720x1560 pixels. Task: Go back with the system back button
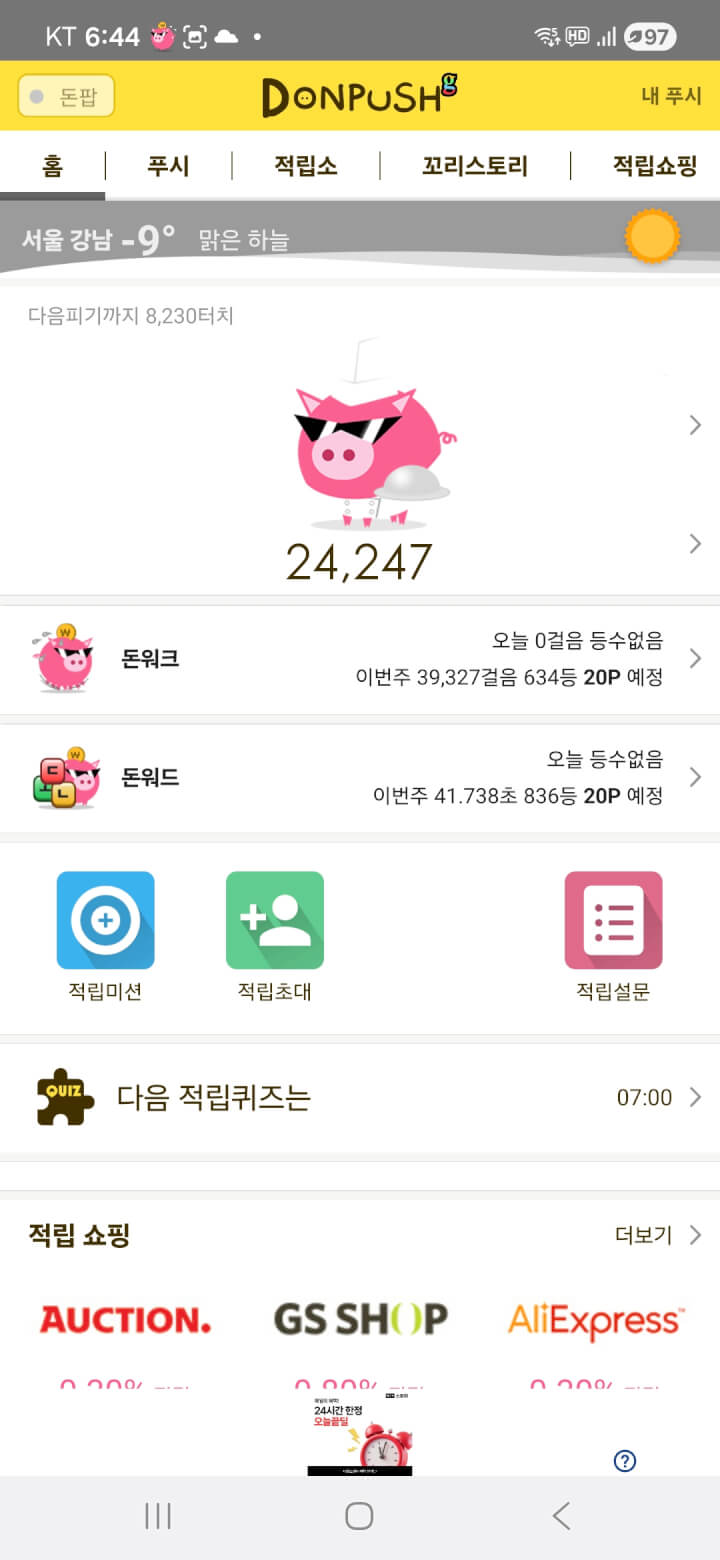coord(561,1516)
